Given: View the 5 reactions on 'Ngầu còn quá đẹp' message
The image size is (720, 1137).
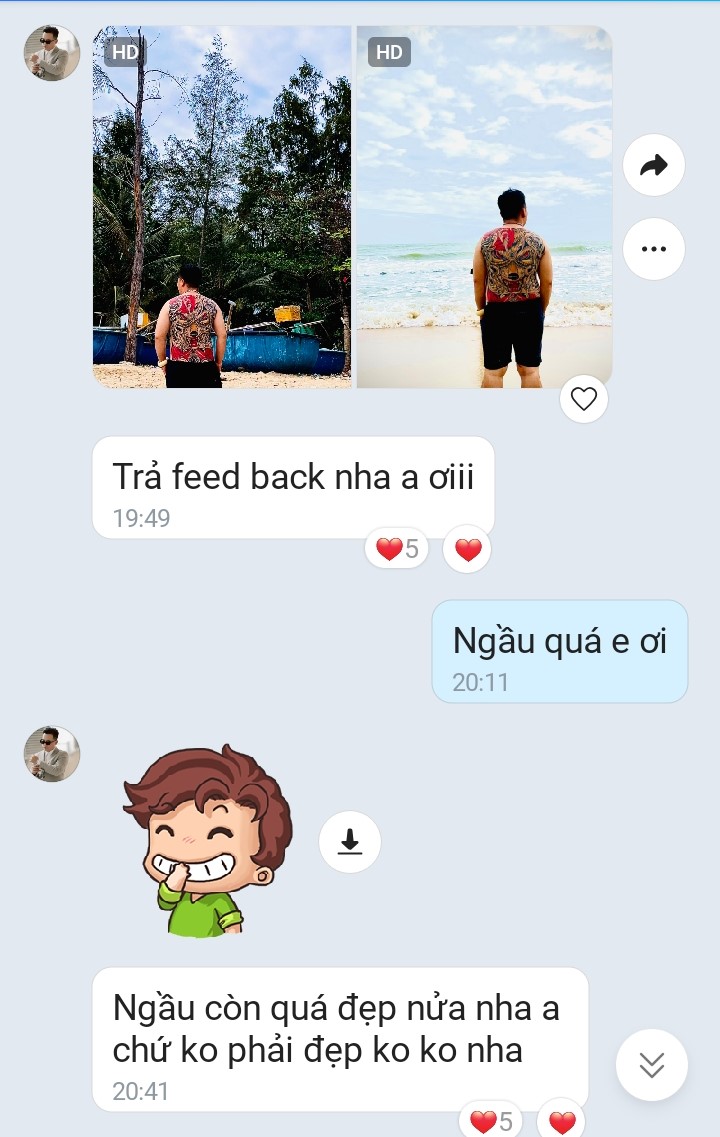Looking at the screenshot, I should click(491, 1122).
